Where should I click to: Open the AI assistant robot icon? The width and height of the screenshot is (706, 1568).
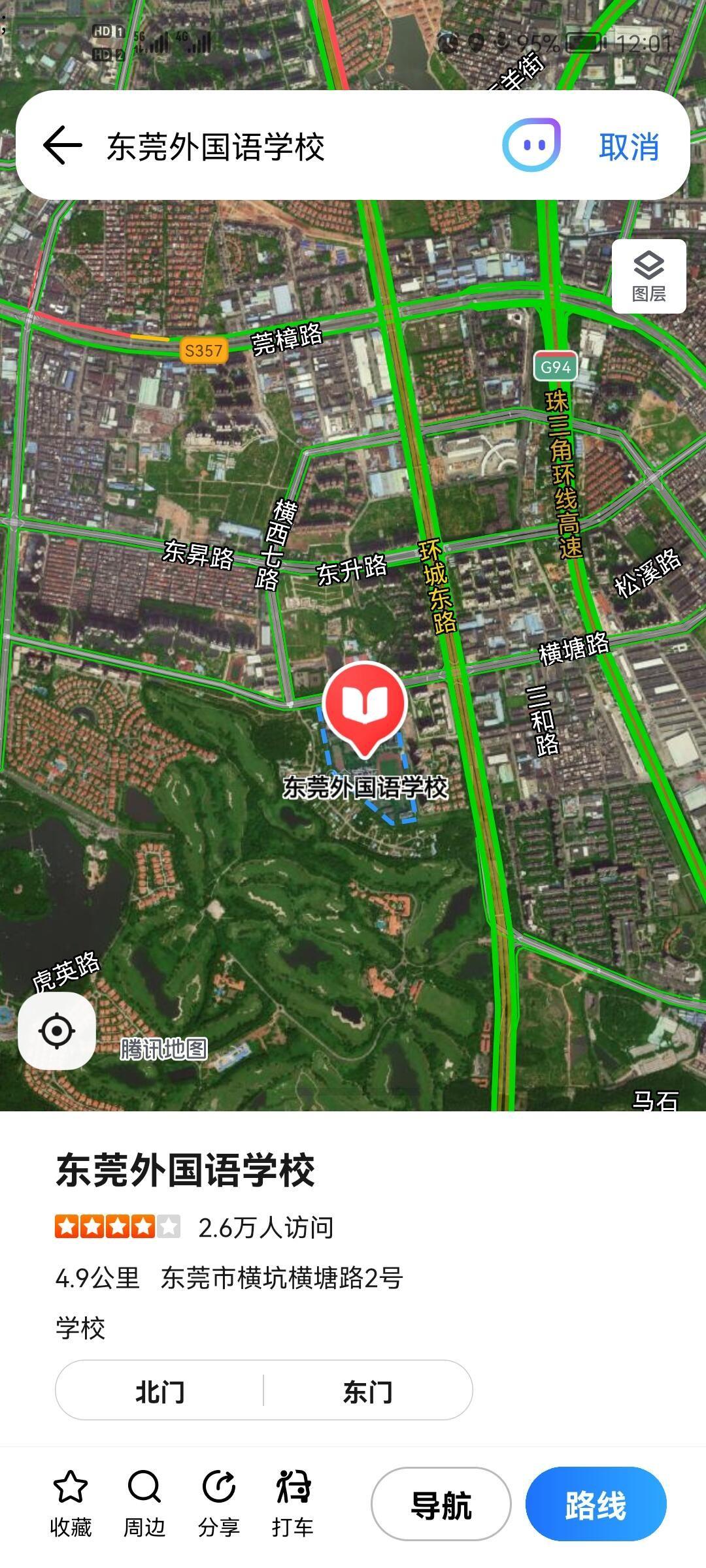coord(531,144)
